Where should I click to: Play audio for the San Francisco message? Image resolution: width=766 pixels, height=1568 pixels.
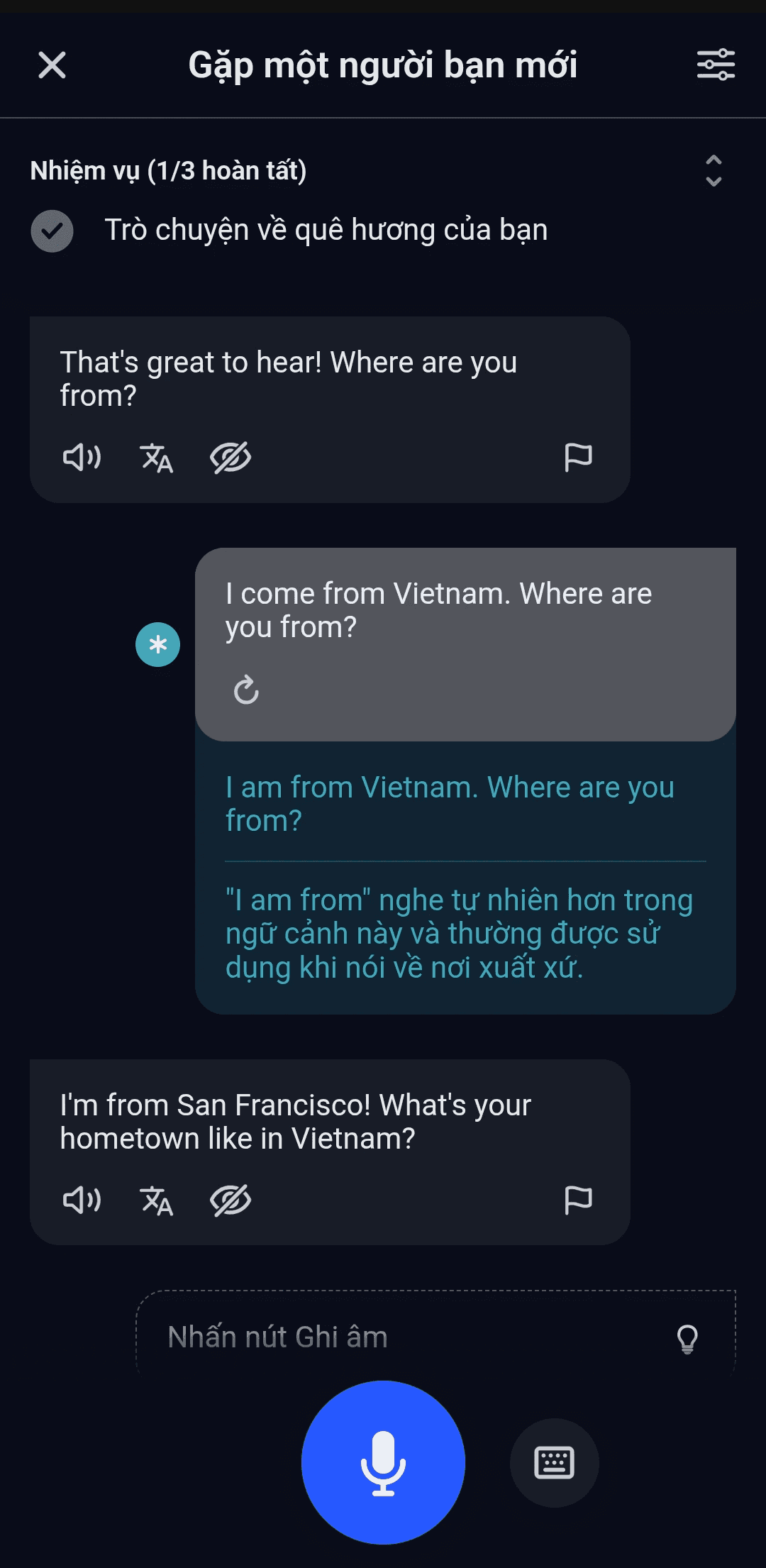(82, 1200)
